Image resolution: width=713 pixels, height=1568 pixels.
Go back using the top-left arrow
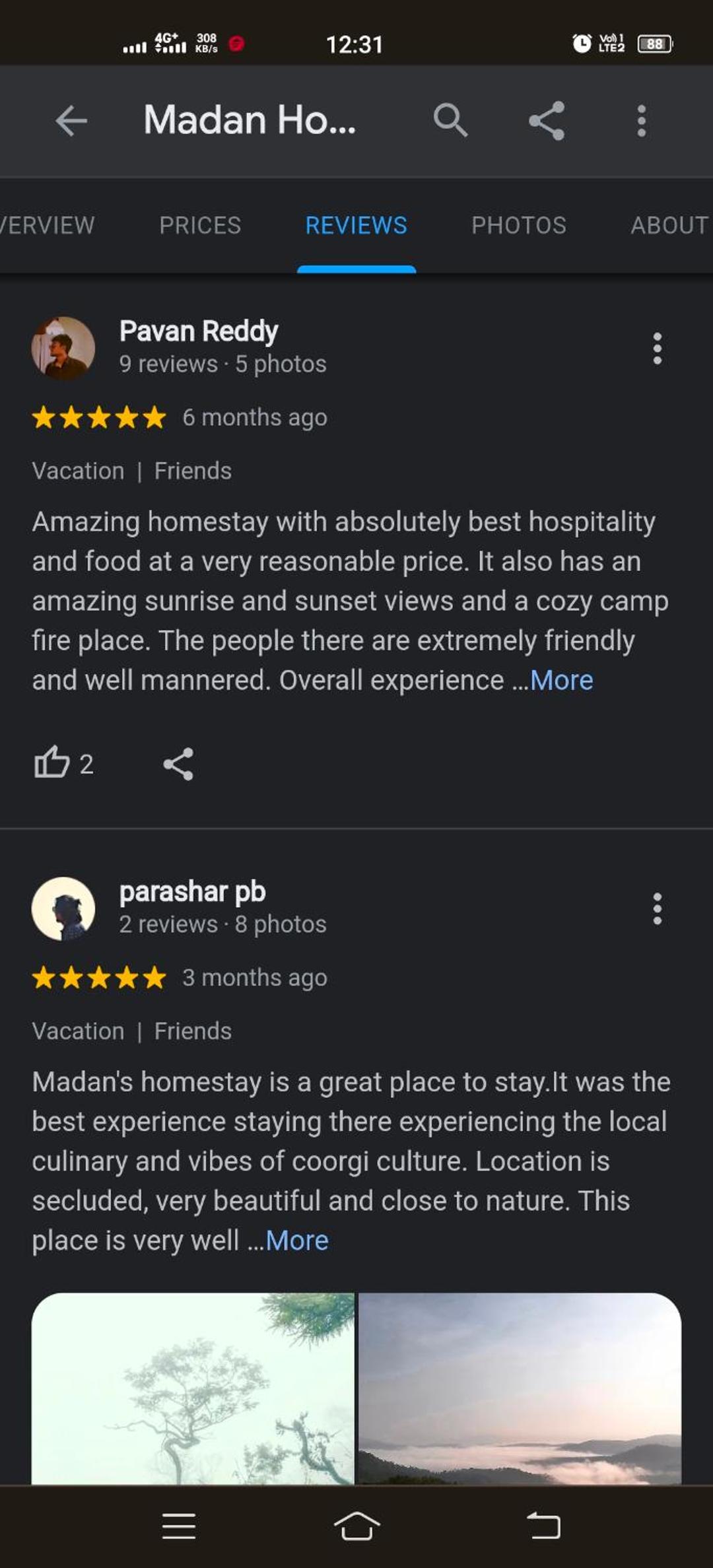click(x=71, y=121)
